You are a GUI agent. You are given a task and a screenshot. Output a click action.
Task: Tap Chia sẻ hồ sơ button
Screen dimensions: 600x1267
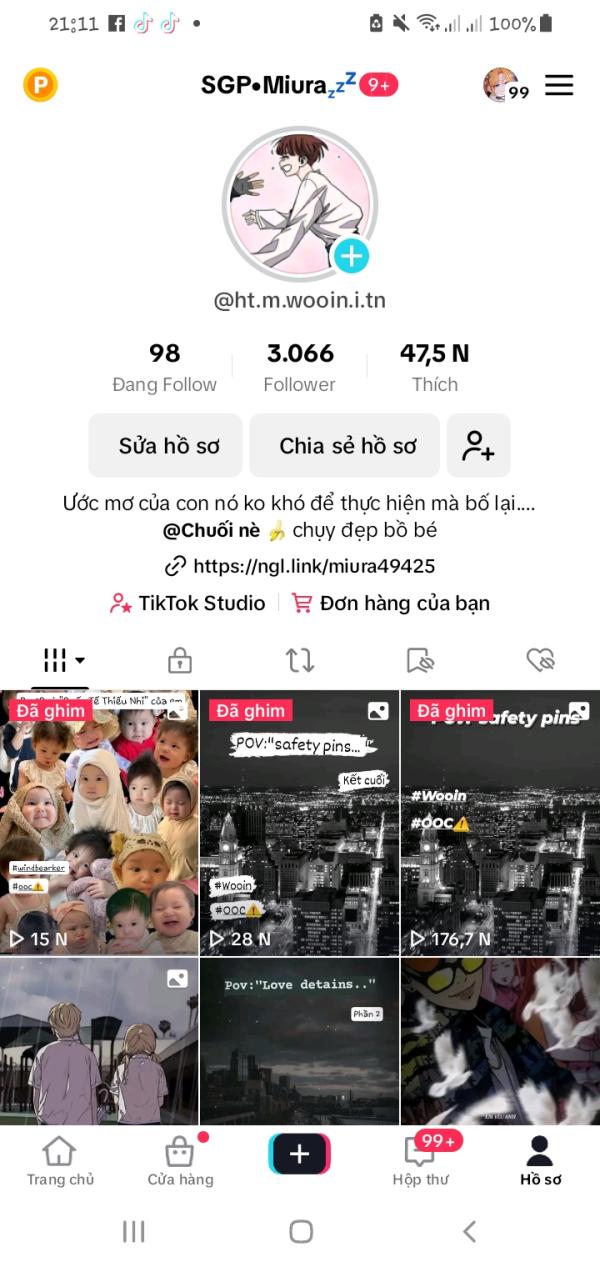click(344, 446)
